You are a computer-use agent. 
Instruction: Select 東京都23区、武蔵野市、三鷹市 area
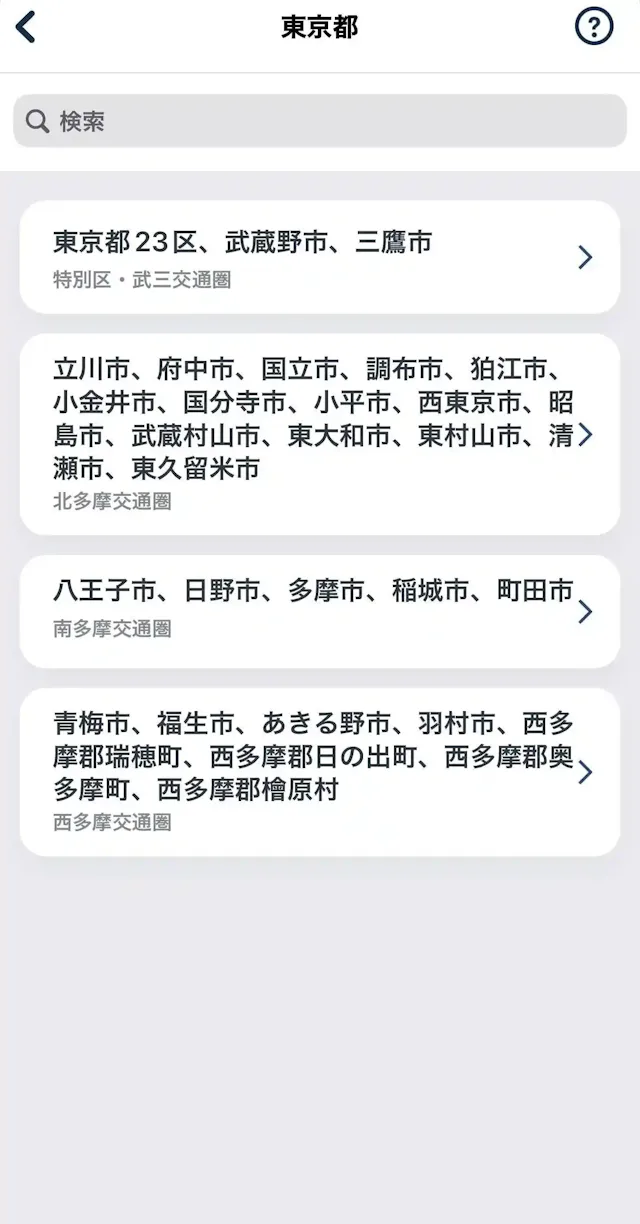tap(320, 257)
